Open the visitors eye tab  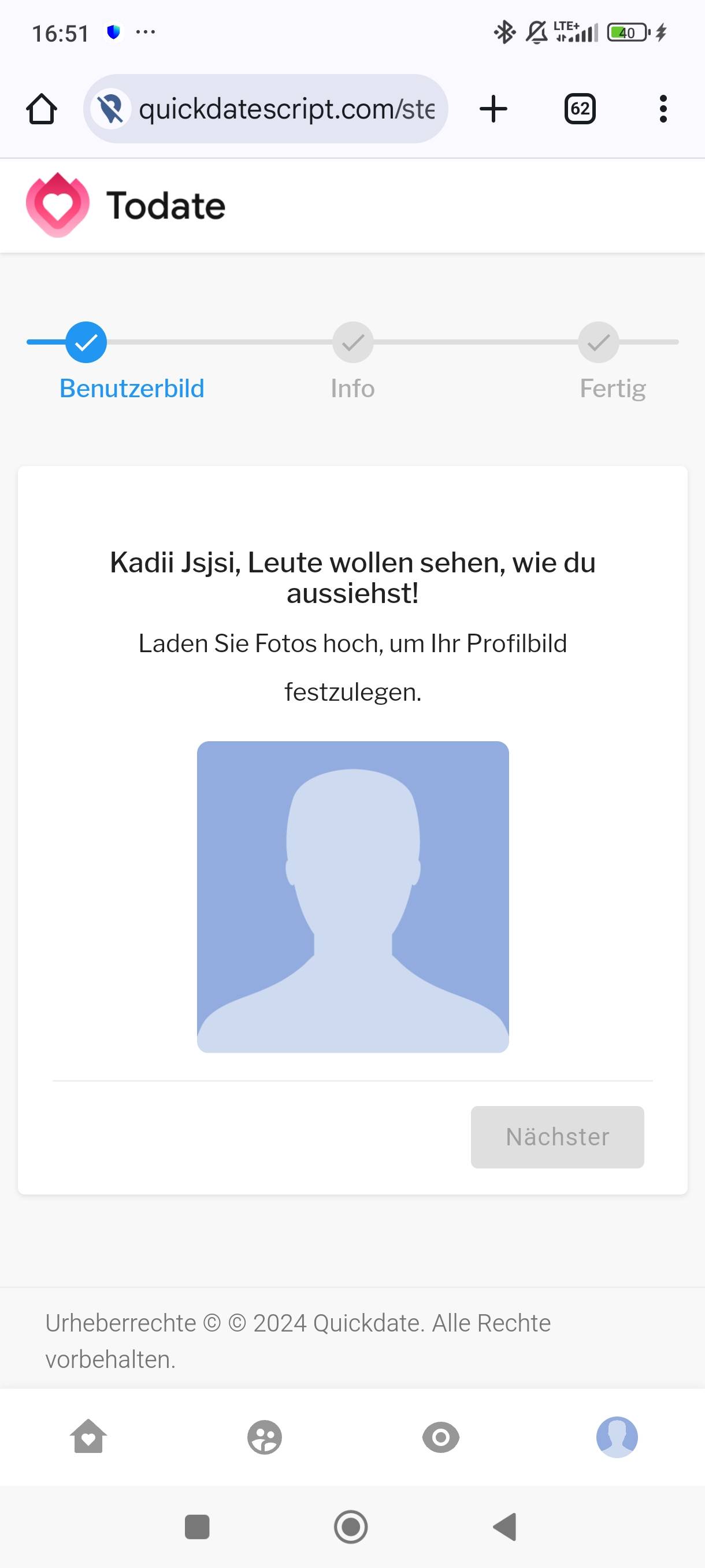[440, 1437]
